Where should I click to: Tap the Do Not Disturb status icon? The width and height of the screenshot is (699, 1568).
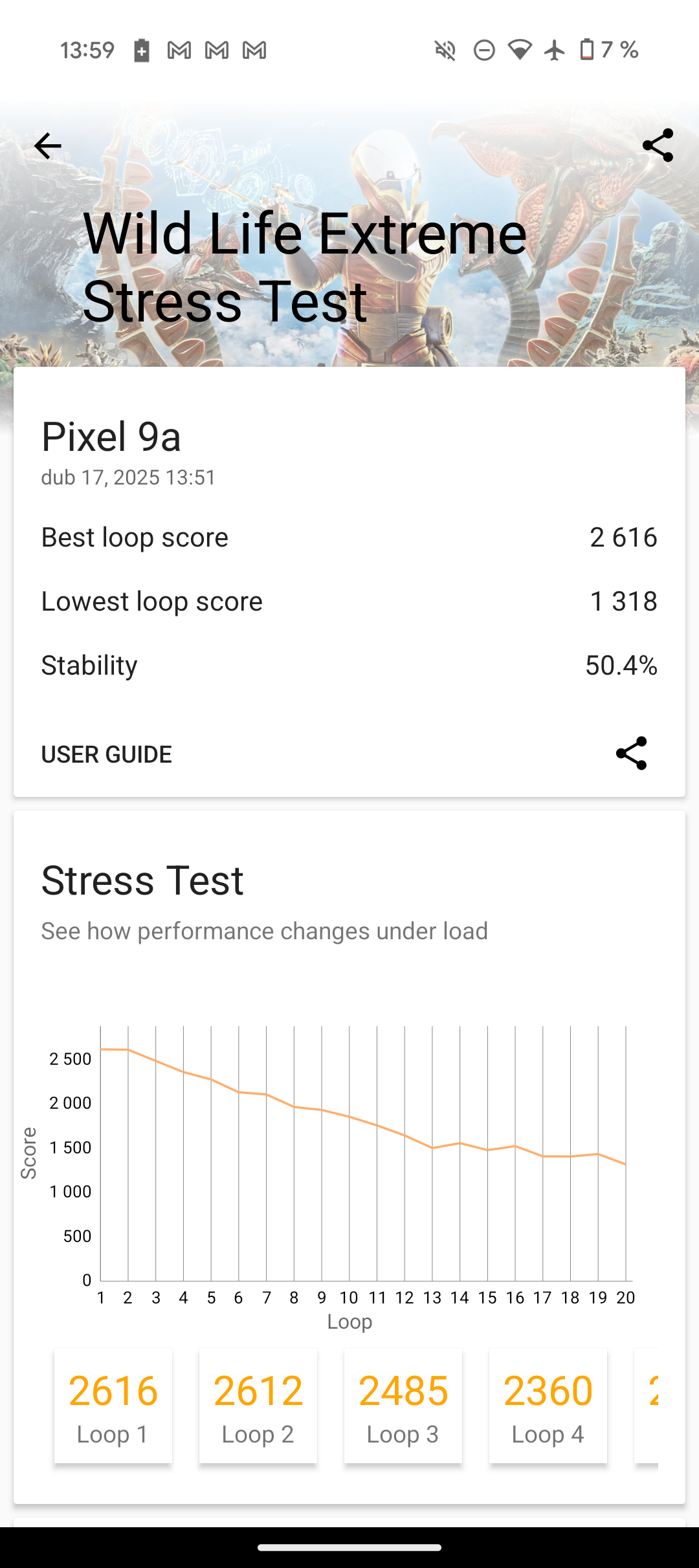point(483,49)
